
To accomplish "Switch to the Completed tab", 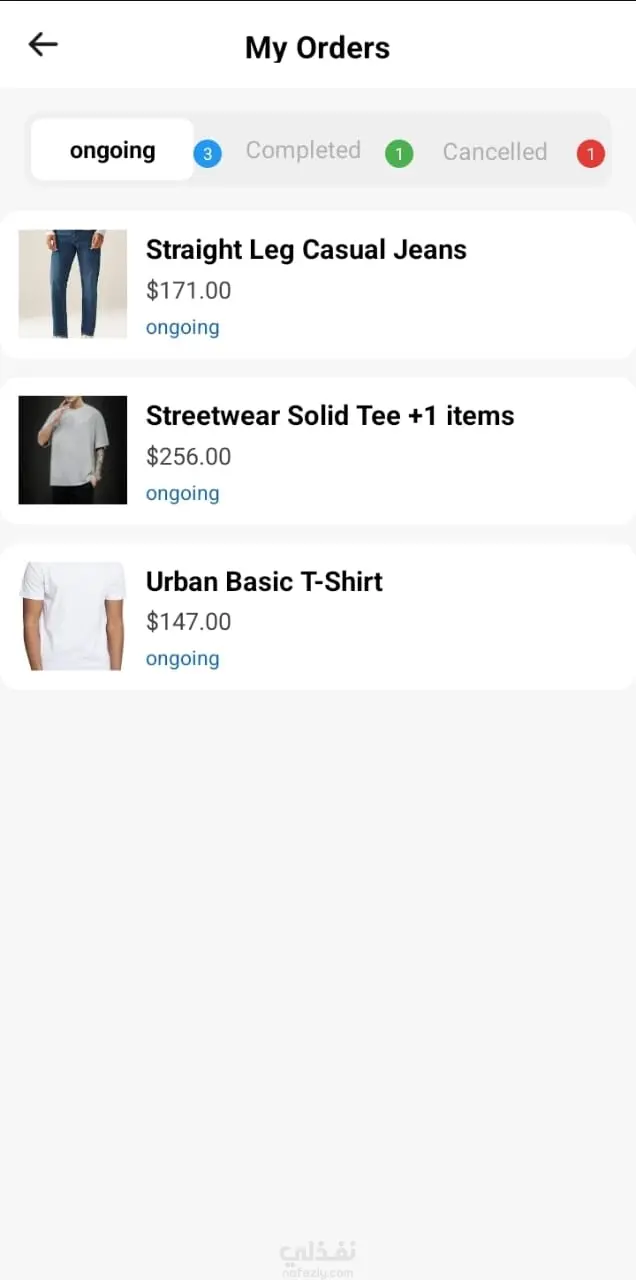I will click(303, 151).
